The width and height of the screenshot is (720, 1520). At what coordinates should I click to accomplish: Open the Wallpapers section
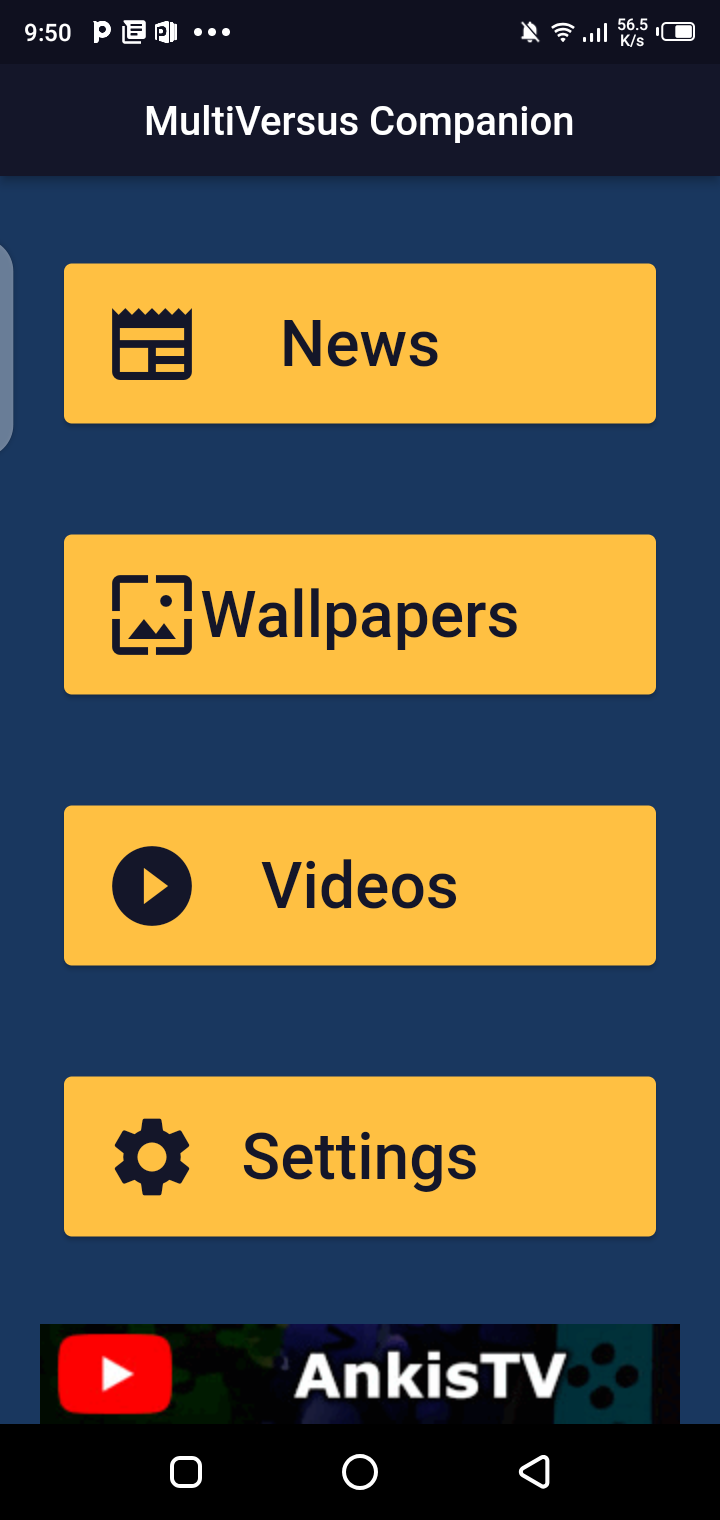(360, 615)
